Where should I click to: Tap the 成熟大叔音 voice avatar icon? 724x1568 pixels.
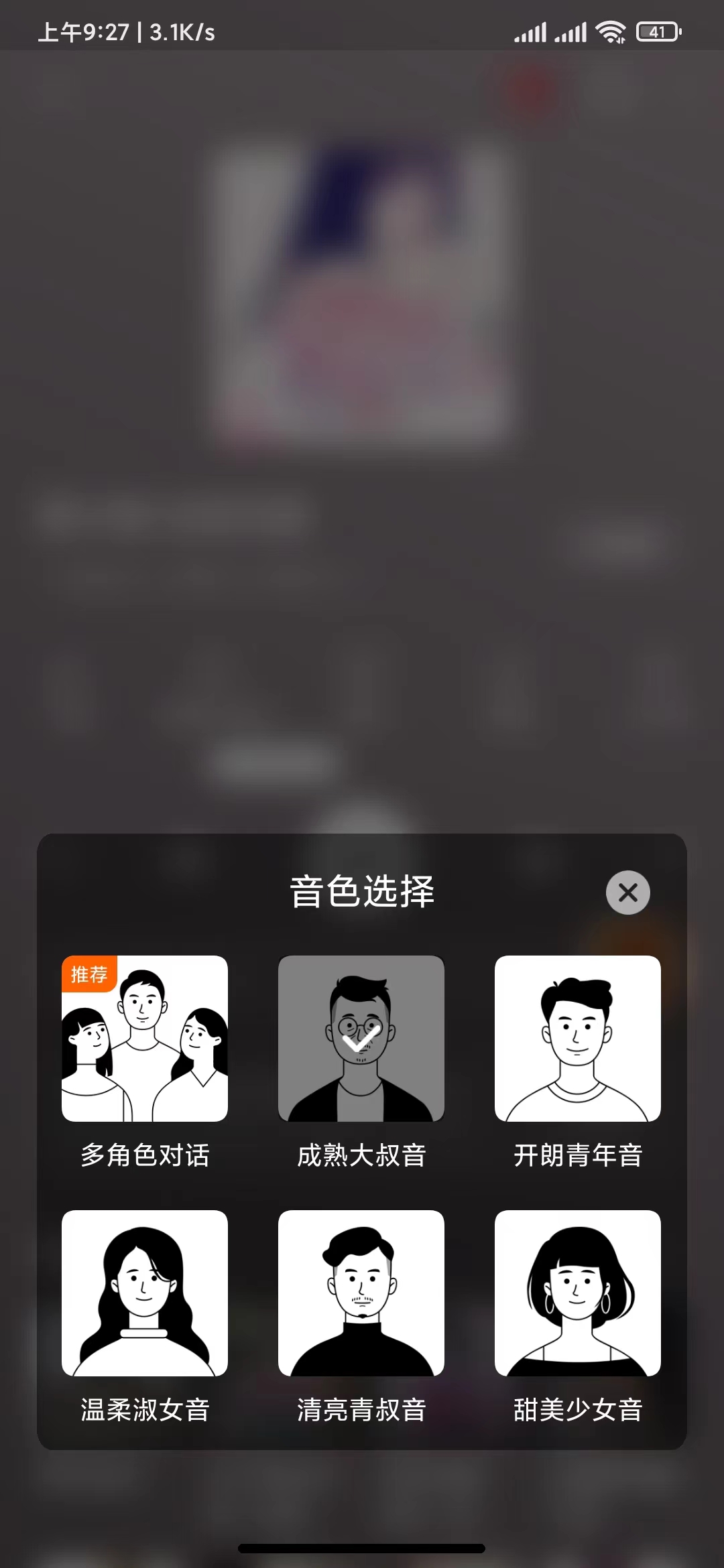[x=361, y=1039]
